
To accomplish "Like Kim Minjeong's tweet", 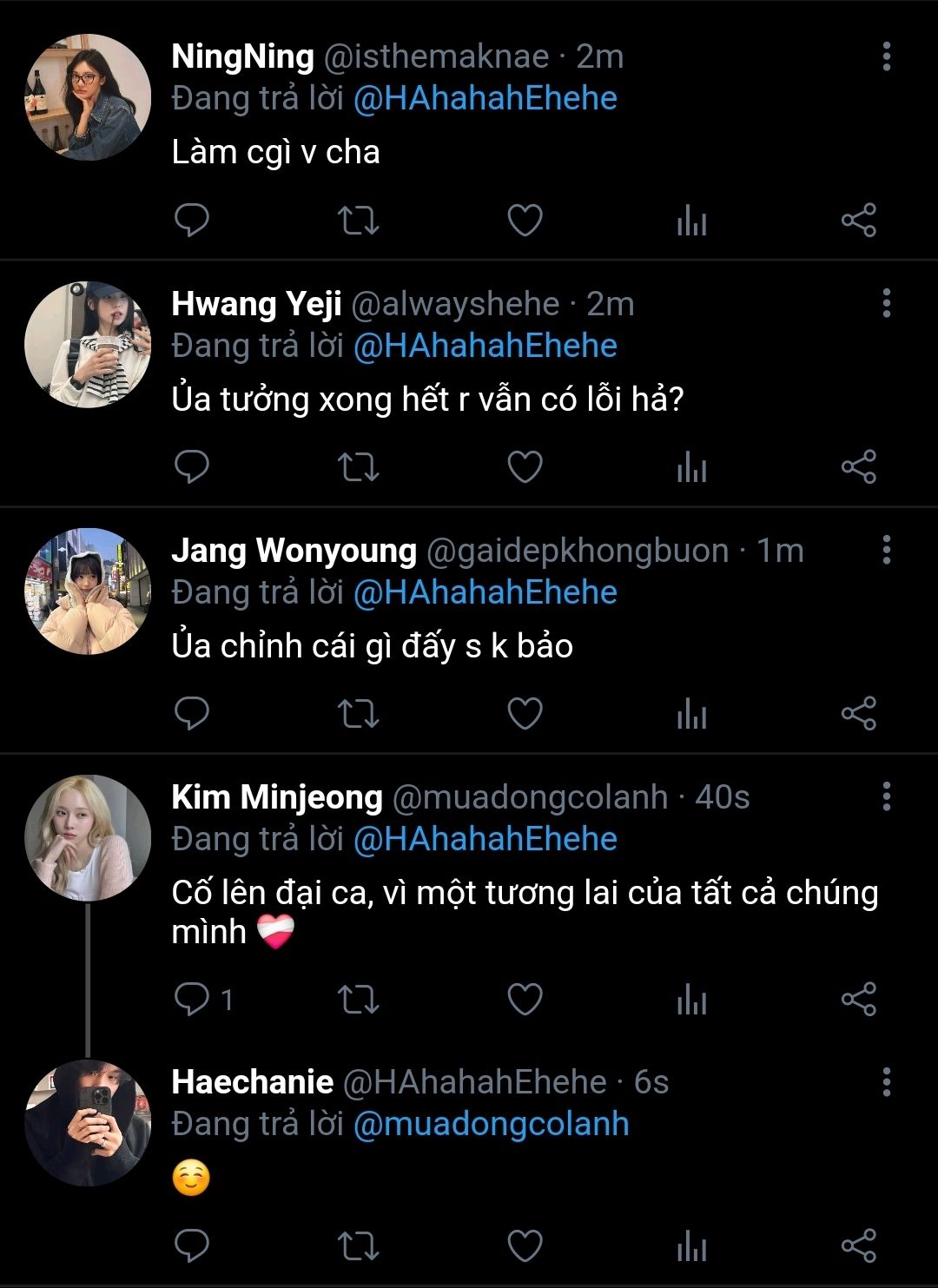I will click(525, 999).
